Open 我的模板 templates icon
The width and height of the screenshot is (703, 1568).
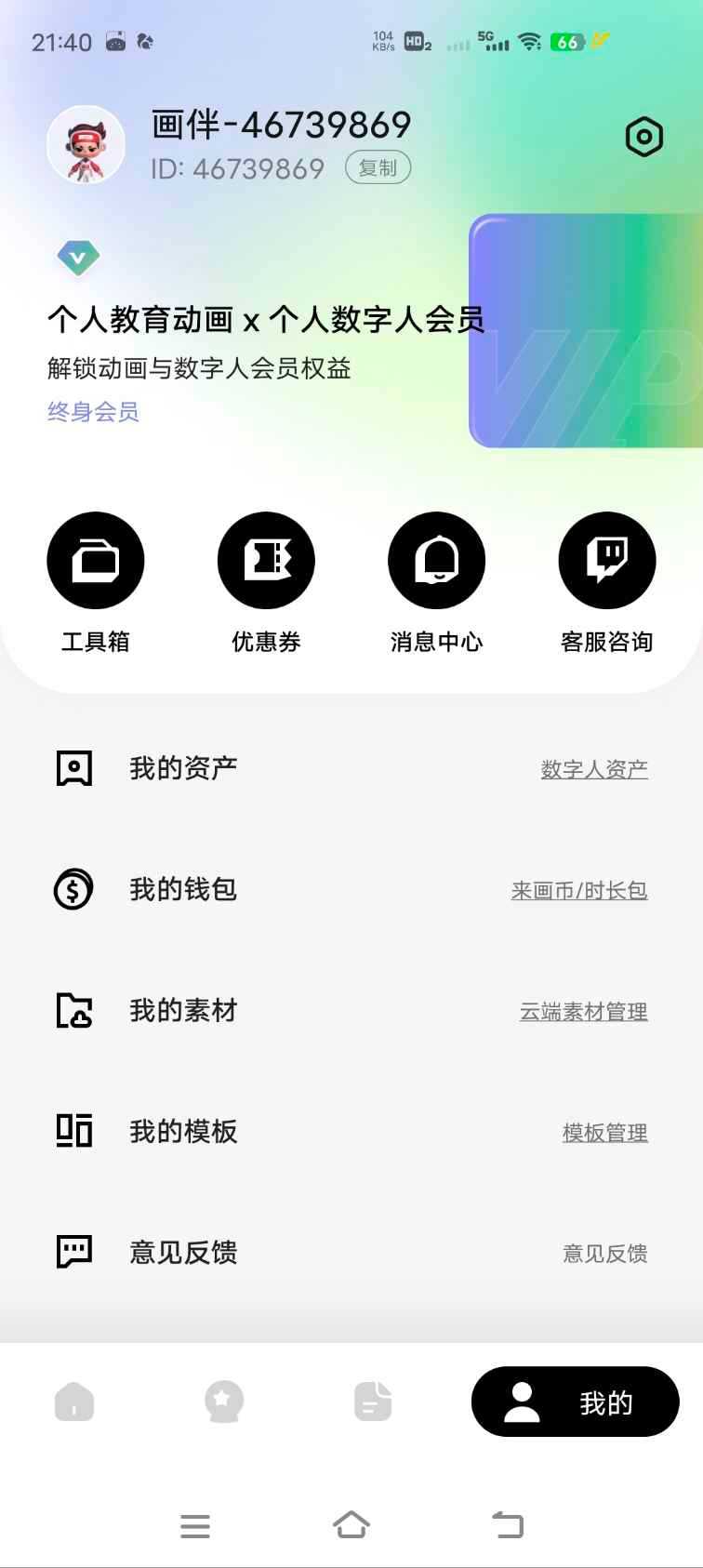click(x=73, y=1131)
